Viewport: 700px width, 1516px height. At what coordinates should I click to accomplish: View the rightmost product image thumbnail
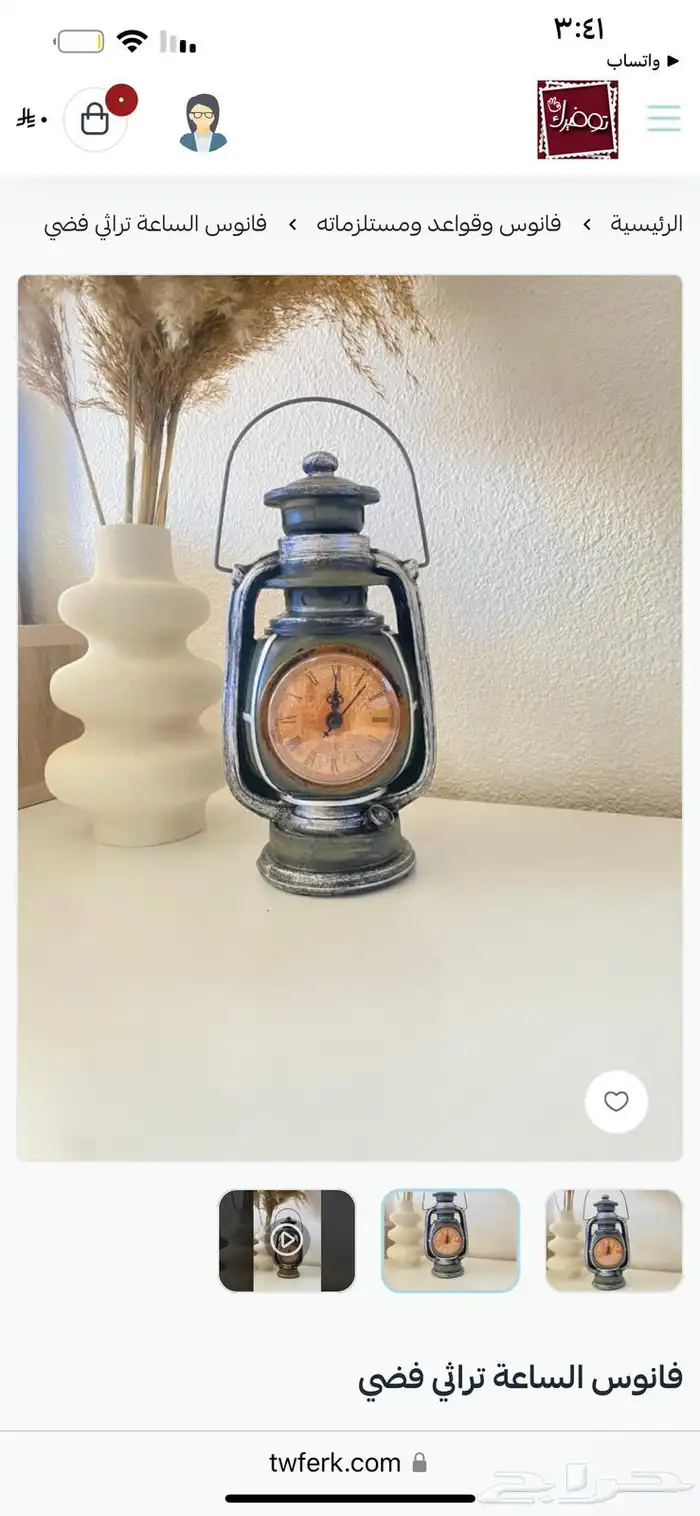tap(613, 1240)
